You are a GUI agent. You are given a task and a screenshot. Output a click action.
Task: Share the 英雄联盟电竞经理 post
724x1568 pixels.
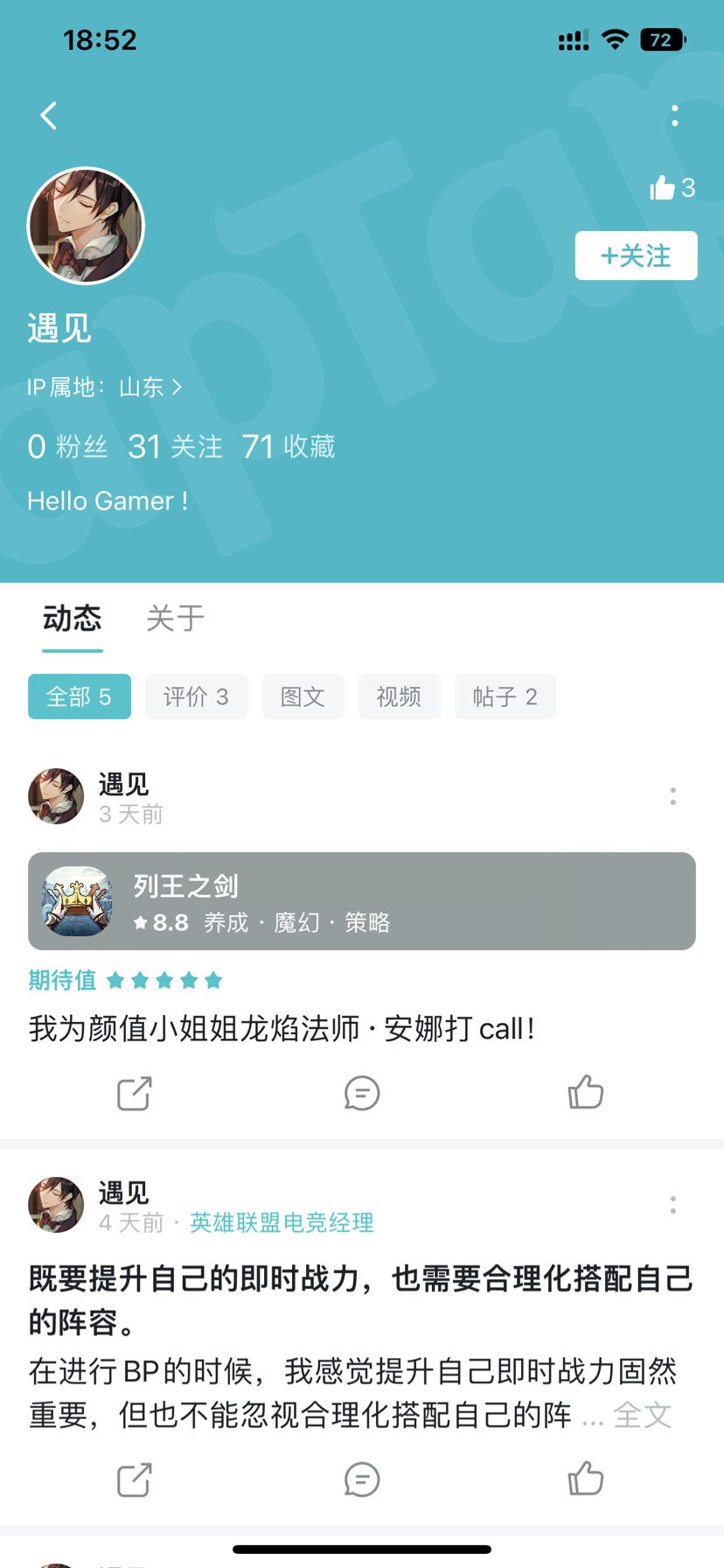tap(133, 1480)
